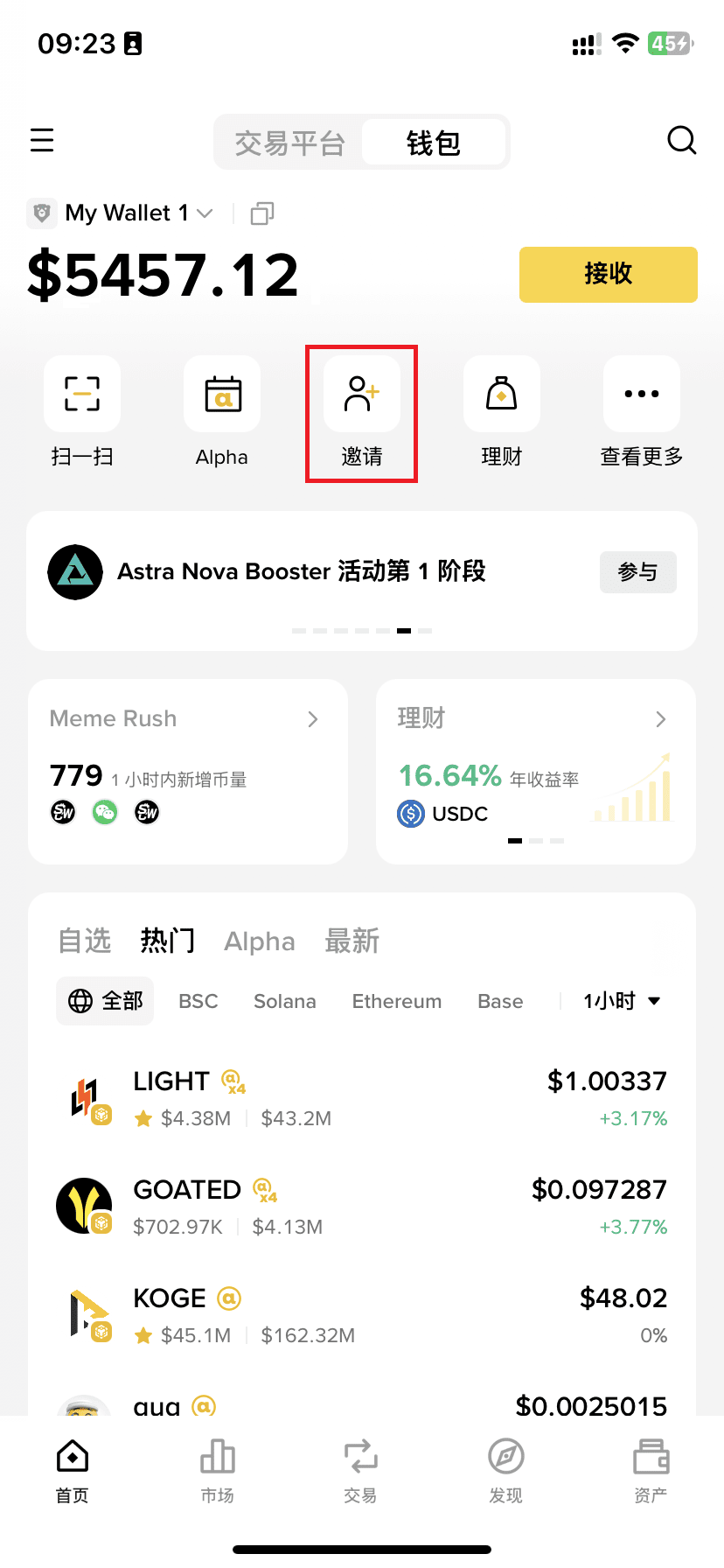The image size is (724, 1568).
Task: Open the 理财 USDC yield card
Action: click(x=535, y=771)
